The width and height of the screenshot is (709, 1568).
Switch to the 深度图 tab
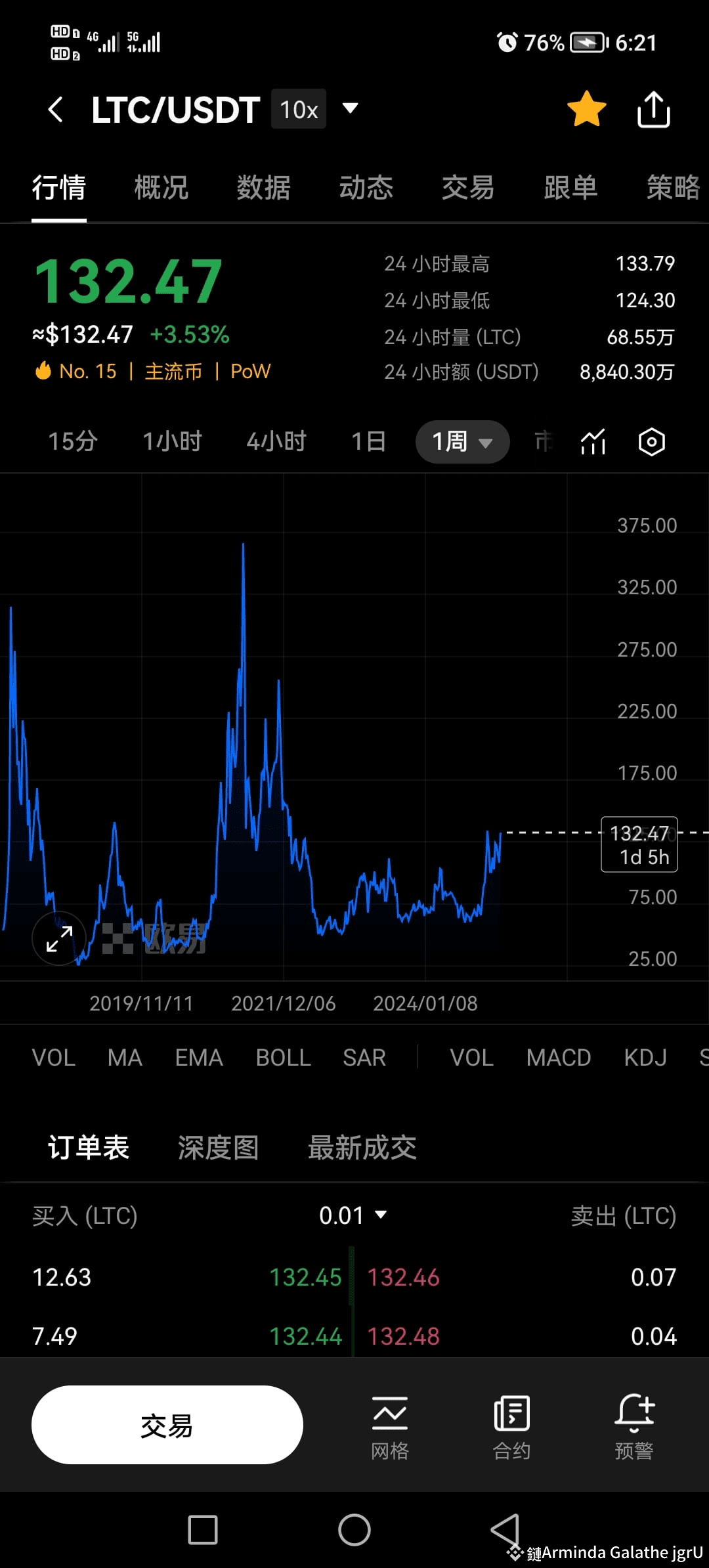pos(219,1146)
